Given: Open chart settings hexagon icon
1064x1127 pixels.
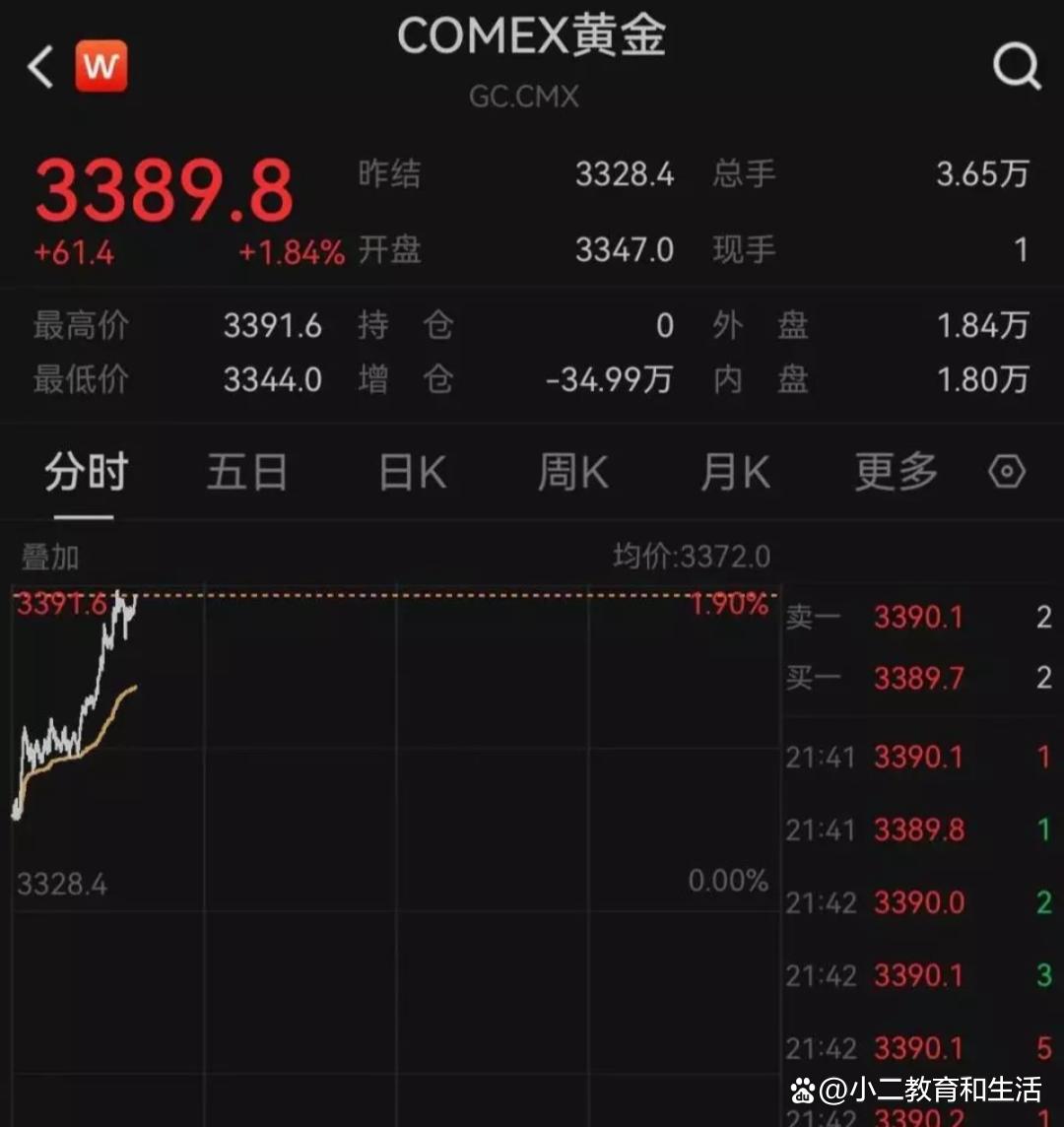Looking at the screenshot, I should [1007, 473].
